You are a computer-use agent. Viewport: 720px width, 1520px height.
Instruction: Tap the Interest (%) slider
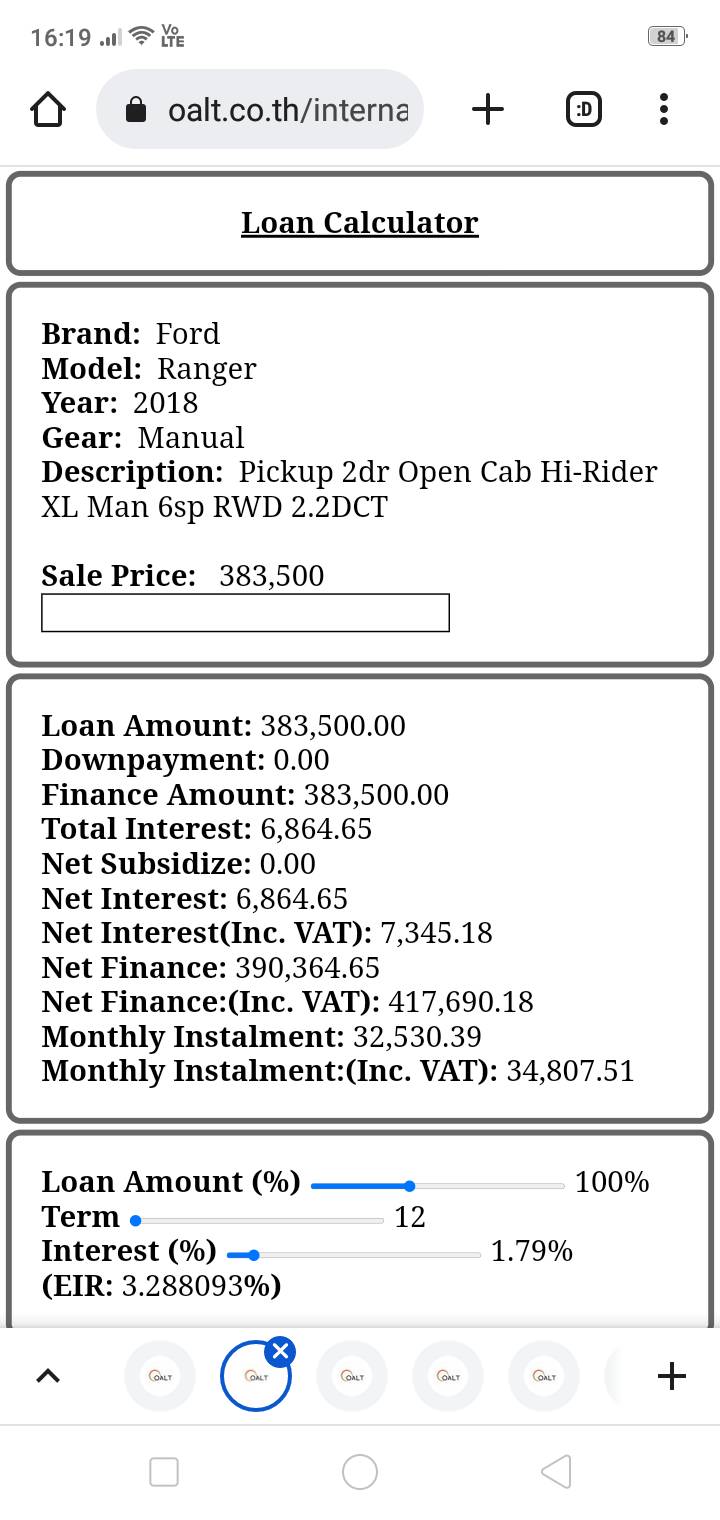[x=354, y=1255]
